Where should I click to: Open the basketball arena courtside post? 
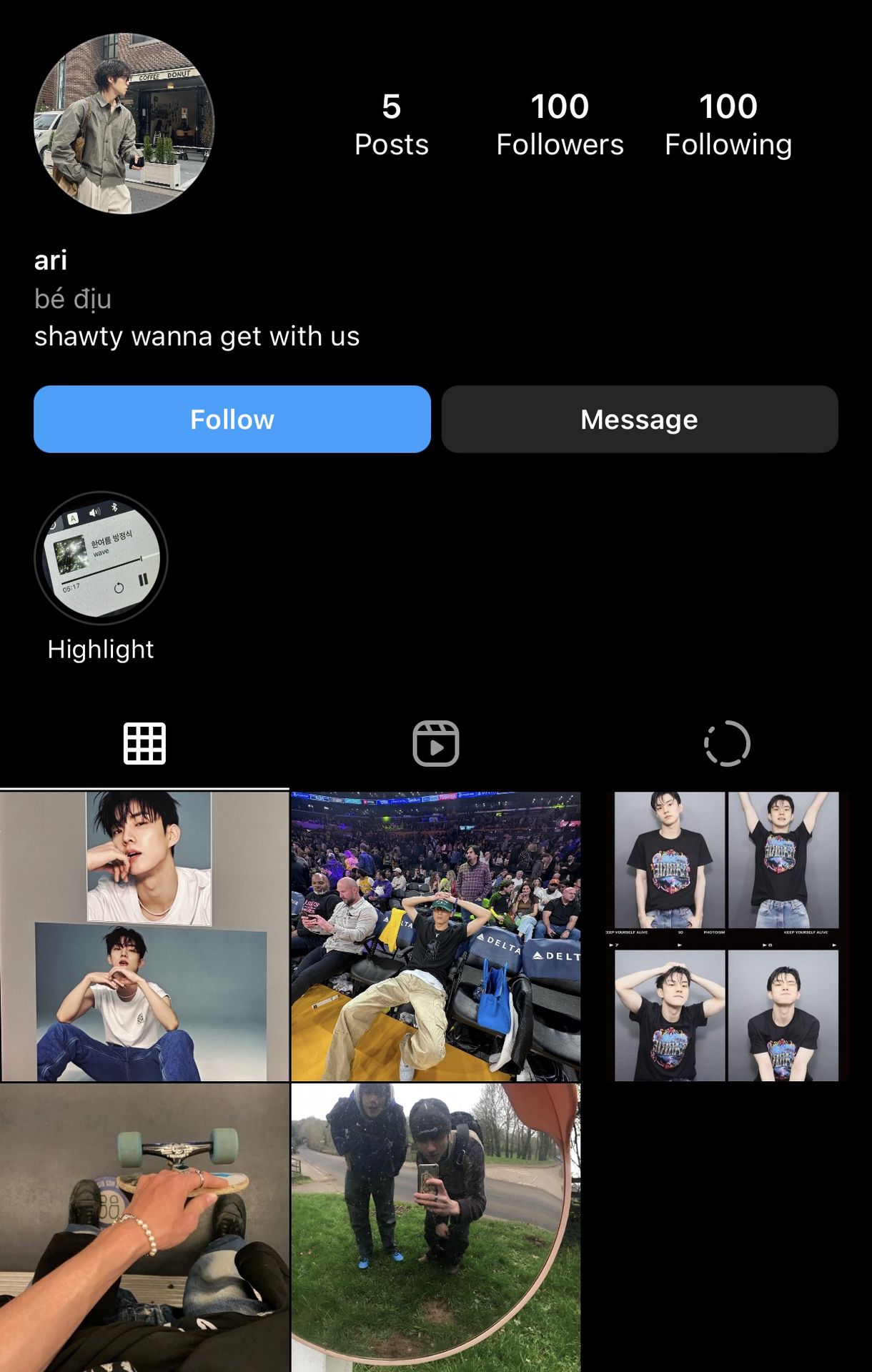tap(435, 936)
